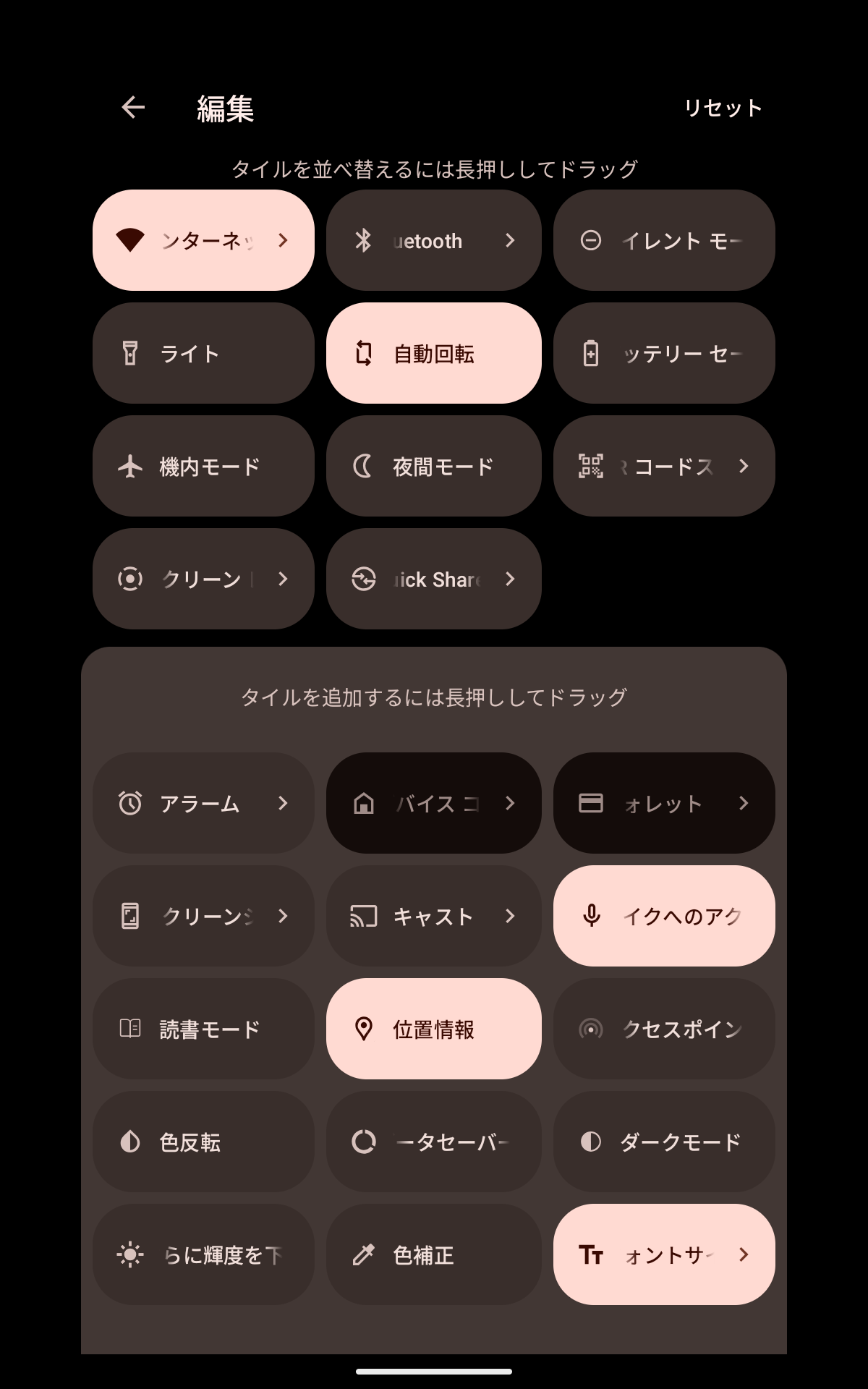
Task: Select the アラーム tile
Action: tap(203, 803)
